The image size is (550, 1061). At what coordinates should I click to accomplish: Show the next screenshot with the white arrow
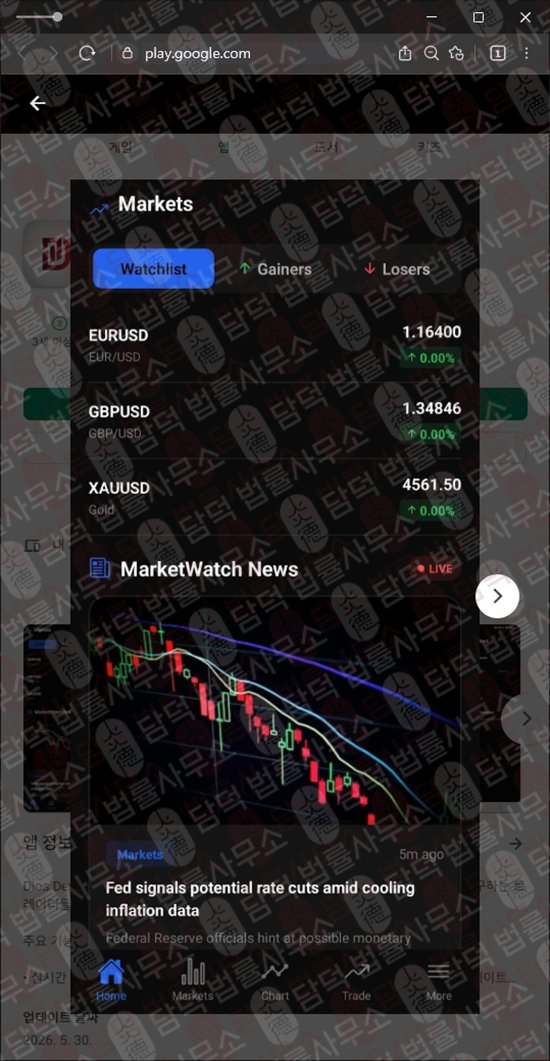(498, 596)
